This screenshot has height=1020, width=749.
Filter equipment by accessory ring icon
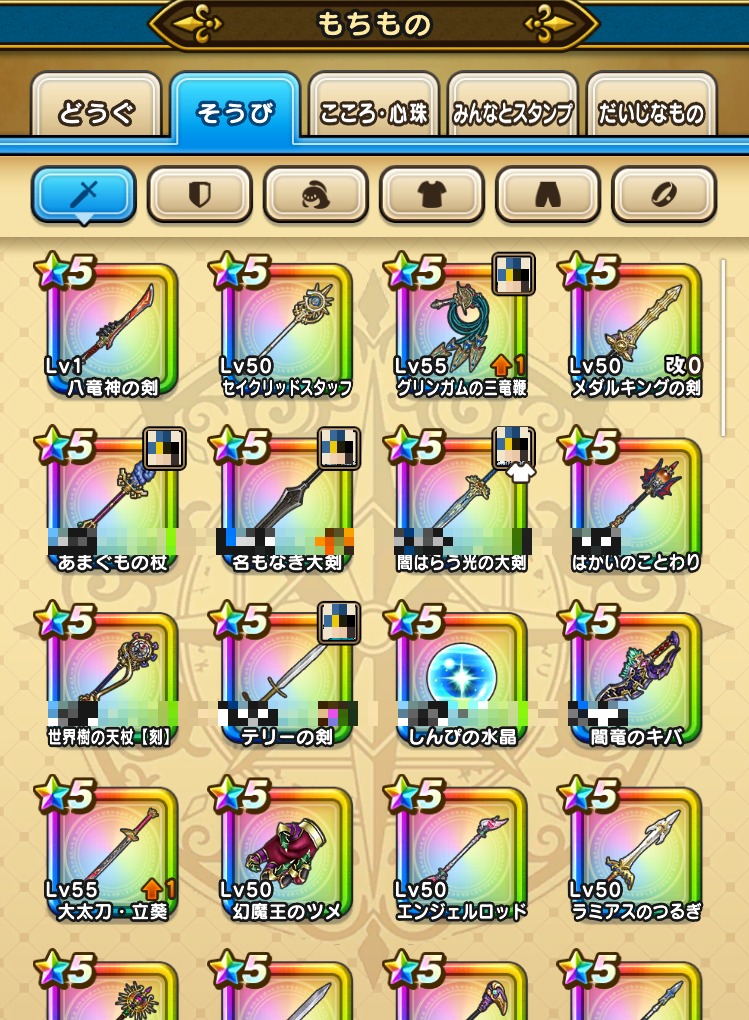[x=664, y=194]
